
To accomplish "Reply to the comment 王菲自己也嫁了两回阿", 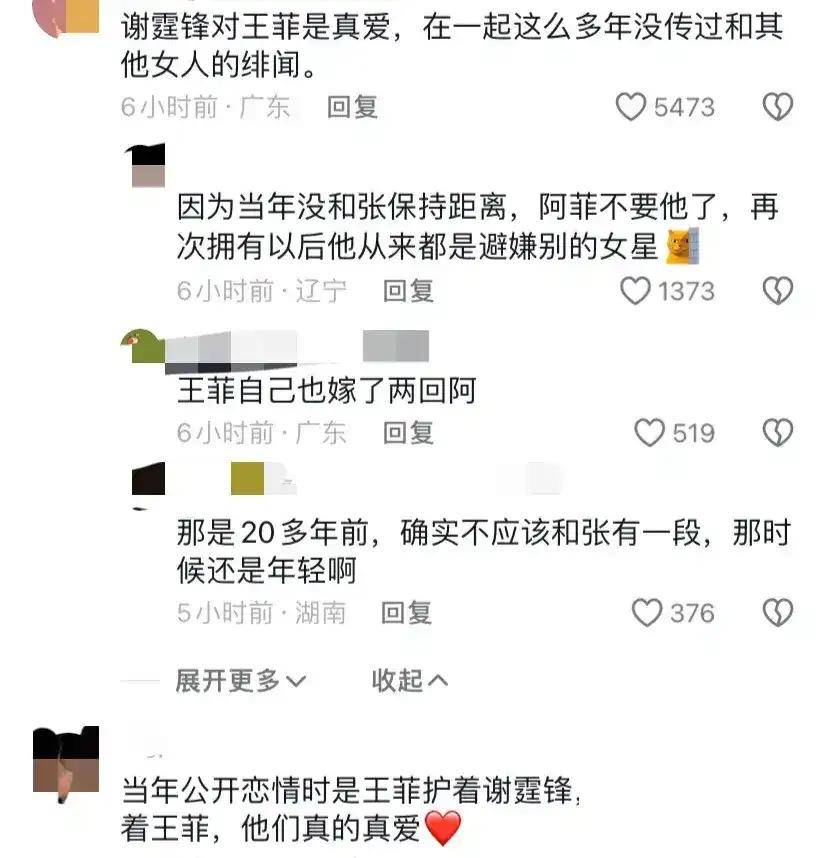I will click(408, 433).
